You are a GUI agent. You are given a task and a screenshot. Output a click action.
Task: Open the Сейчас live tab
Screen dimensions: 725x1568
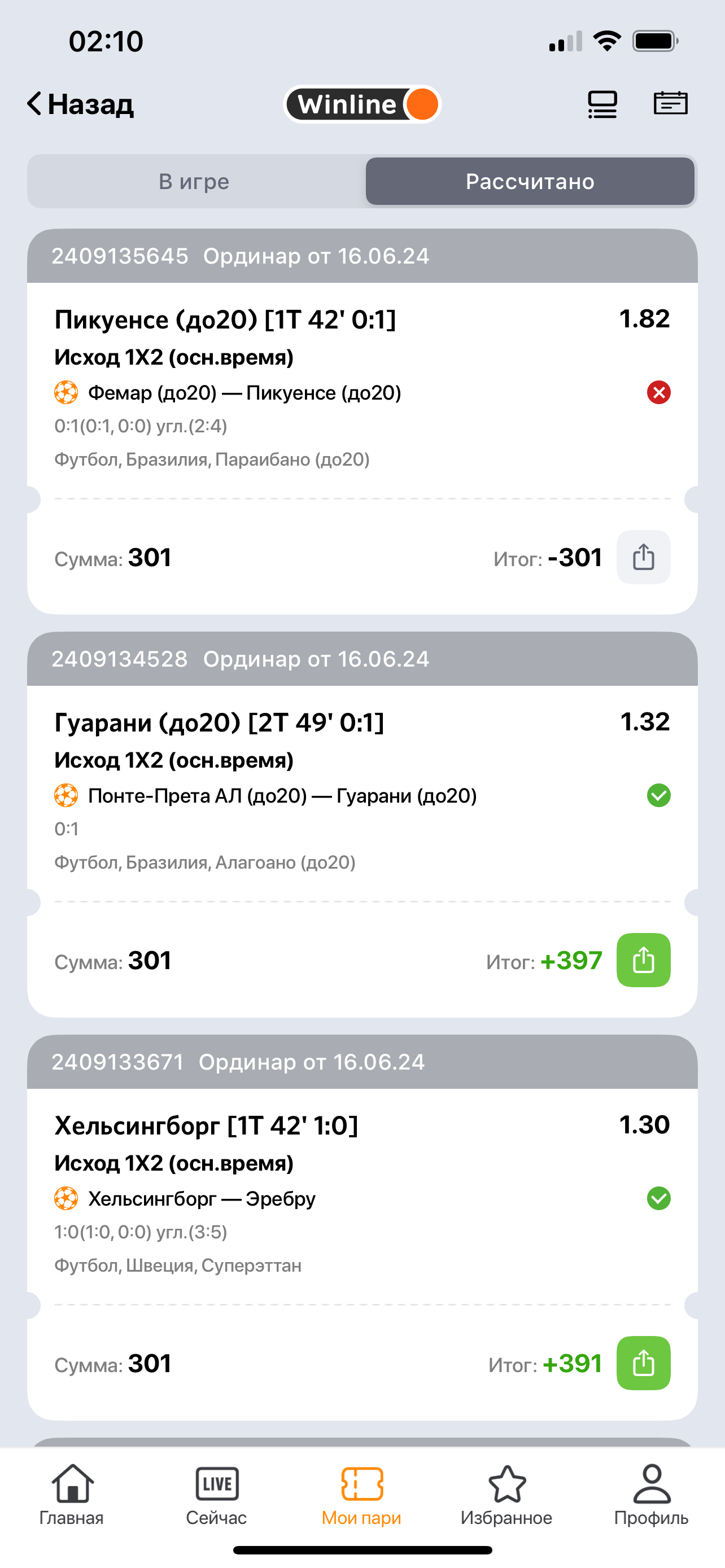coord(217,1495)
